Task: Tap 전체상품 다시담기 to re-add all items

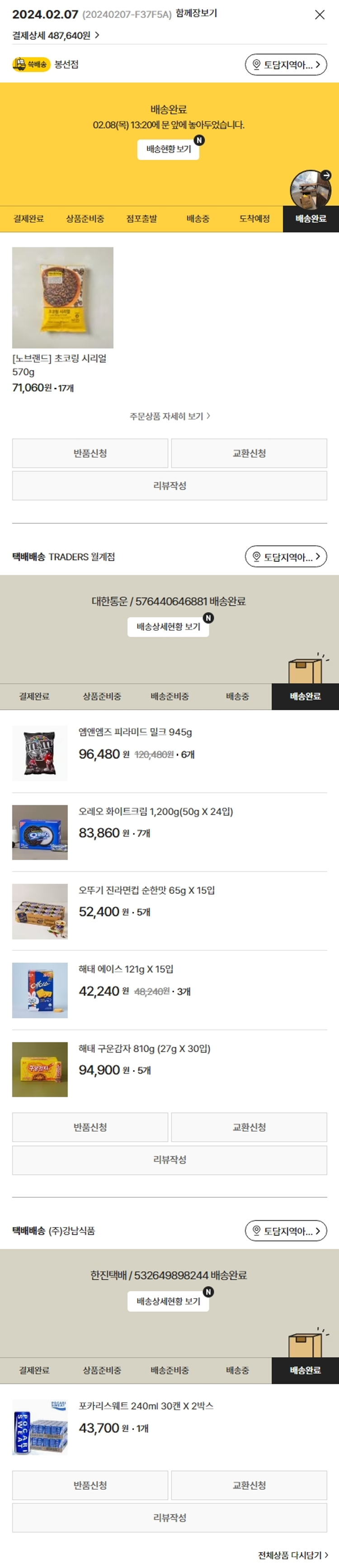Action: (292, 1554)
